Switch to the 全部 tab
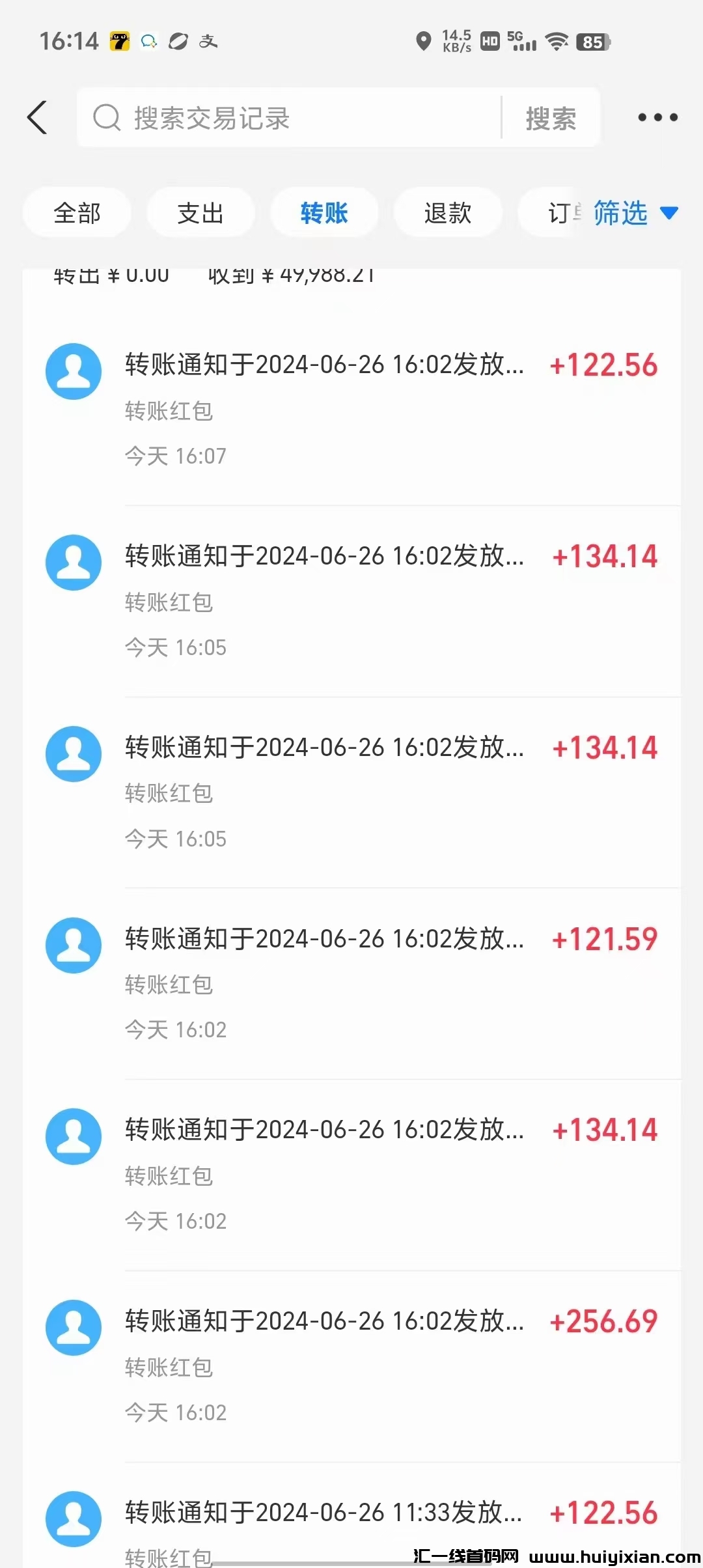The width and height of the screenshot is (703, 1568). pyautogui.click(x=77, y=213)
